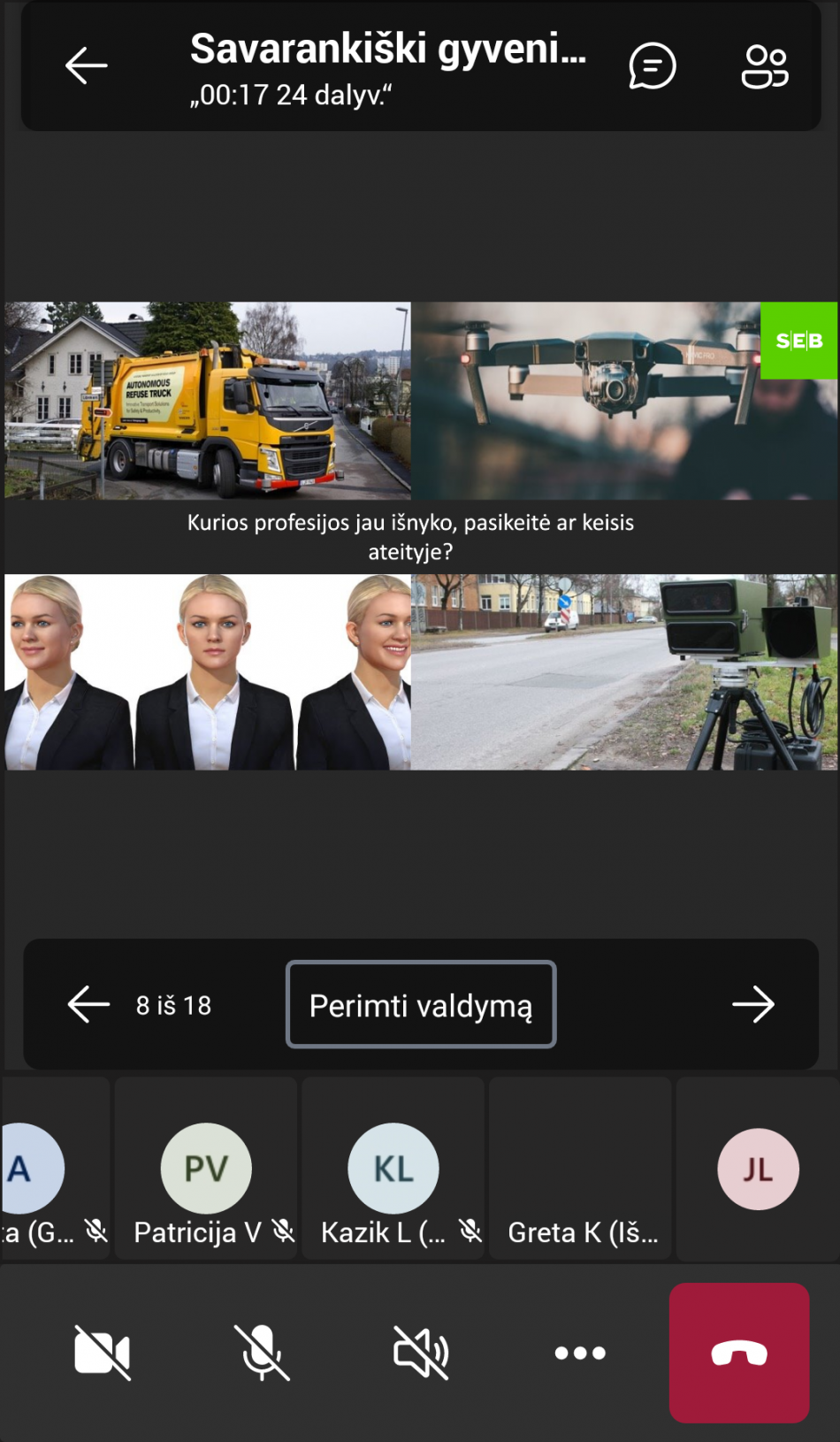Image resolution: width=840 pixels, height=1442 pixels.
Task: Turn on the camera
Action: (103, 1353)
